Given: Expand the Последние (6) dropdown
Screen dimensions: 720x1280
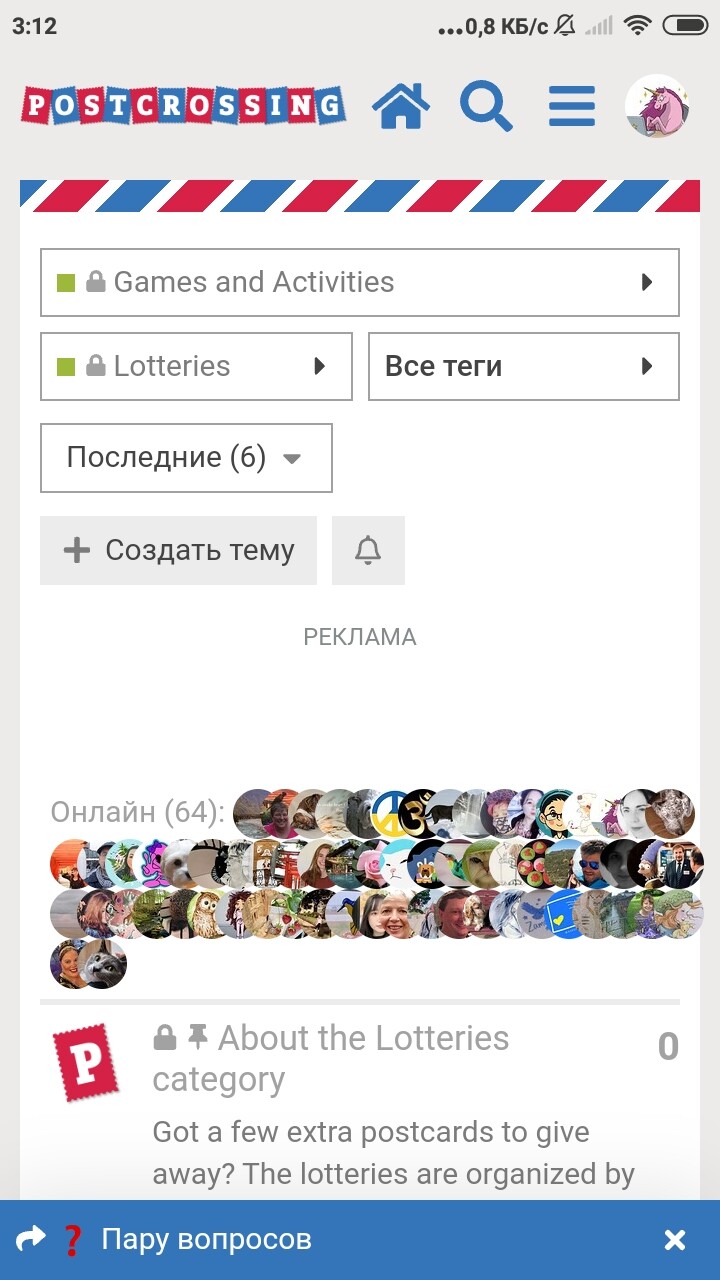Looking at the screenshot, I should [x=186, y=458].
